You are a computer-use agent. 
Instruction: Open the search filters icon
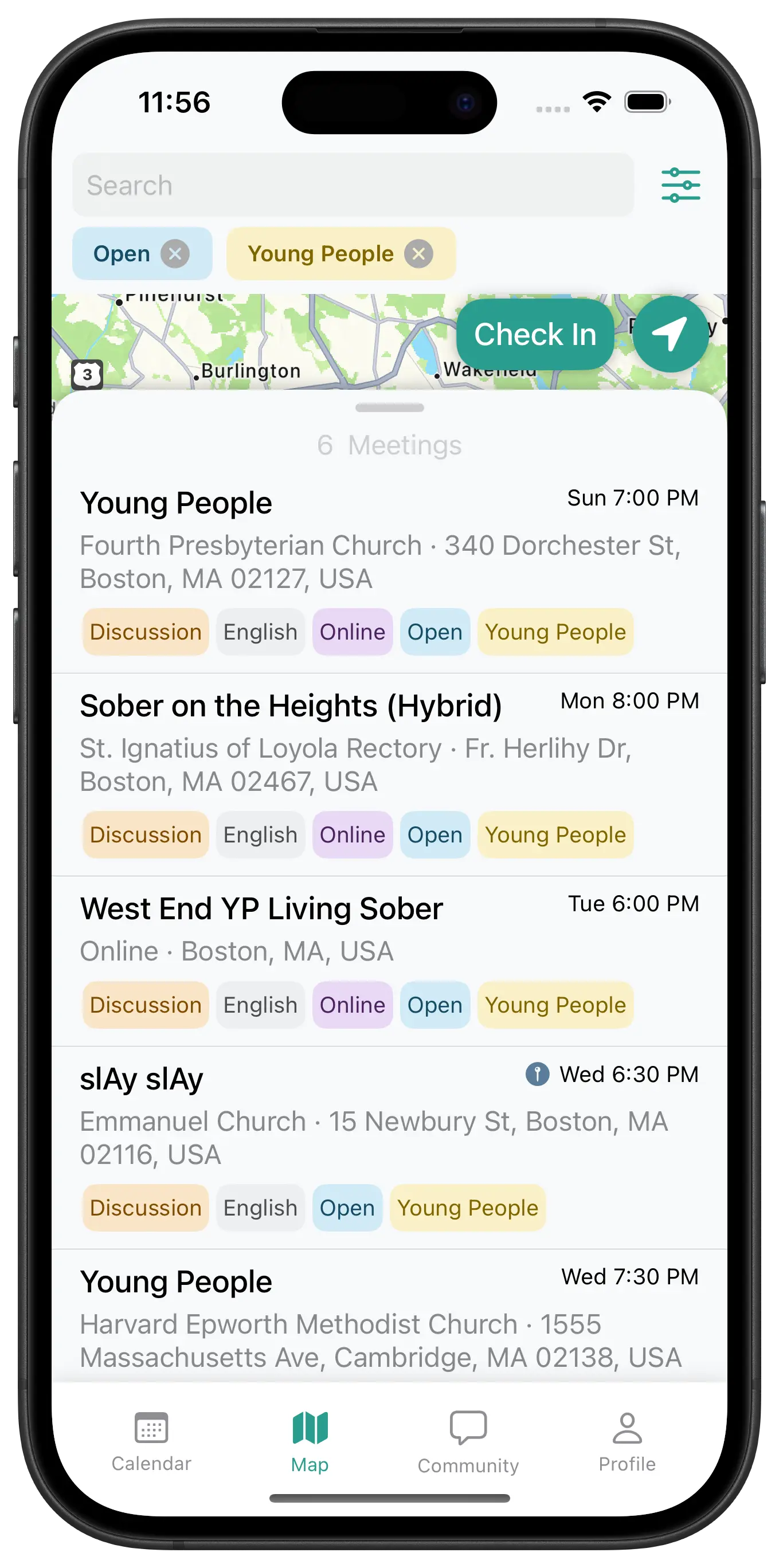click(x=680, y=185)
